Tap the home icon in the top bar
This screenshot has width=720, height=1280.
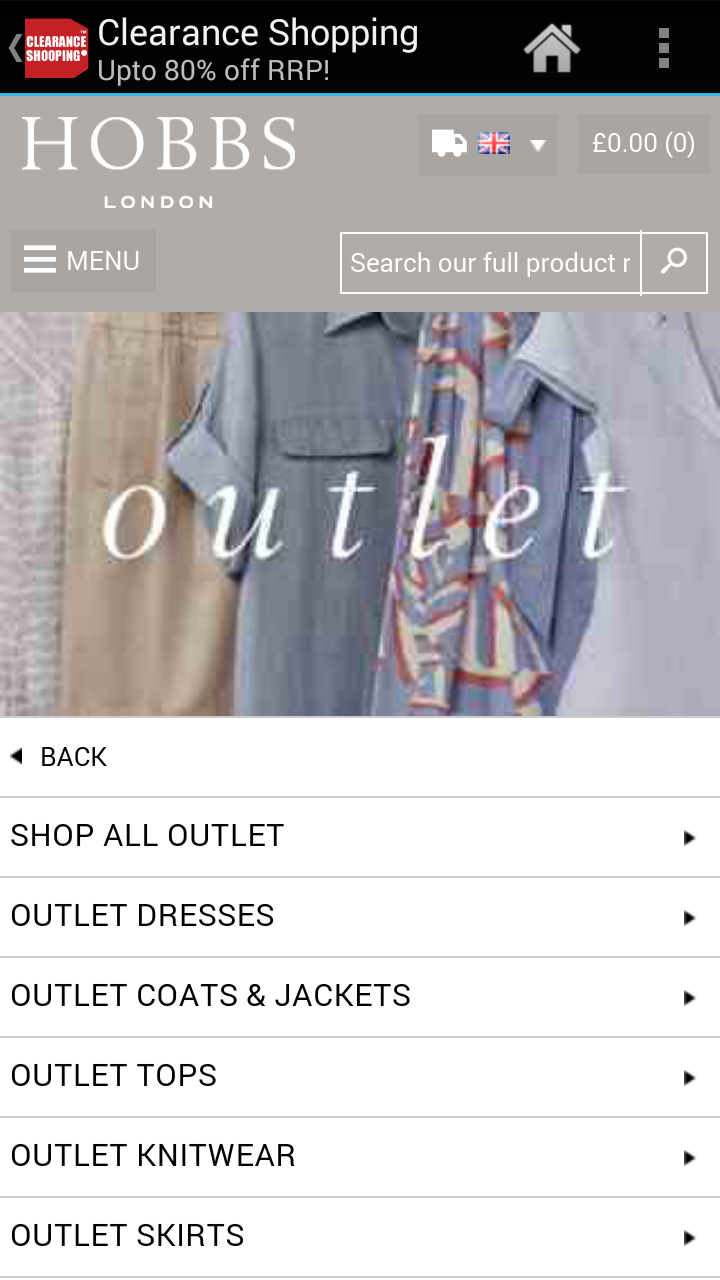[x=552, y=47]
